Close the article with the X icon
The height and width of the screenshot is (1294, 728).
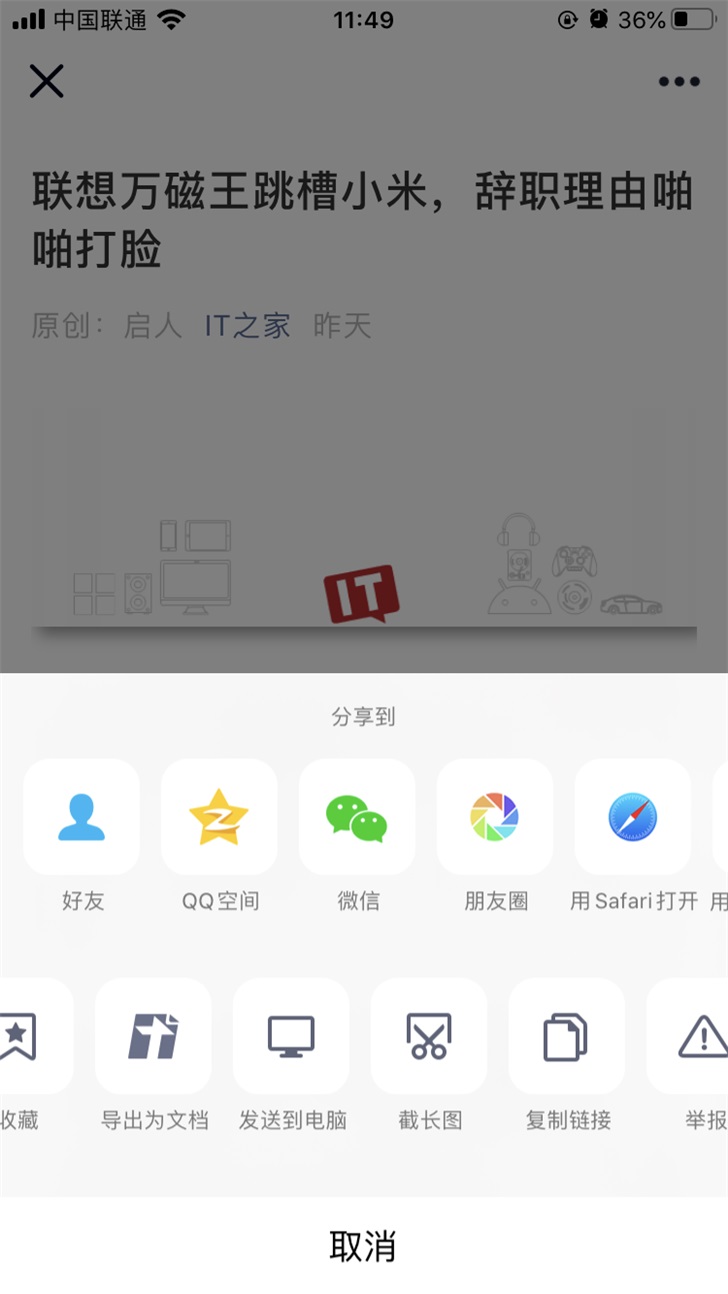coord(46,81)
